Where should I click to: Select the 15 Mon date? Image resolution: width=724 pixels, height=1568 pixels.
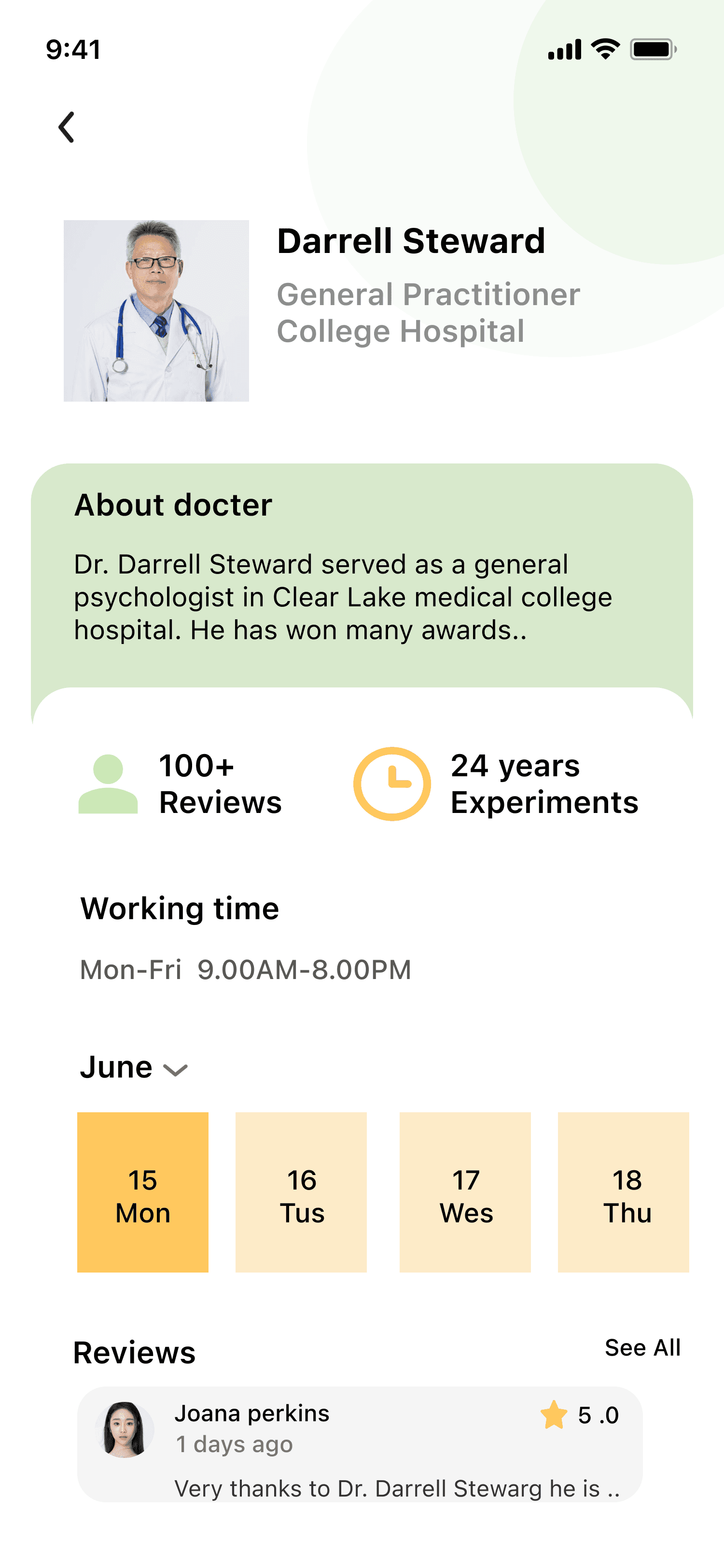point(143,1192)
